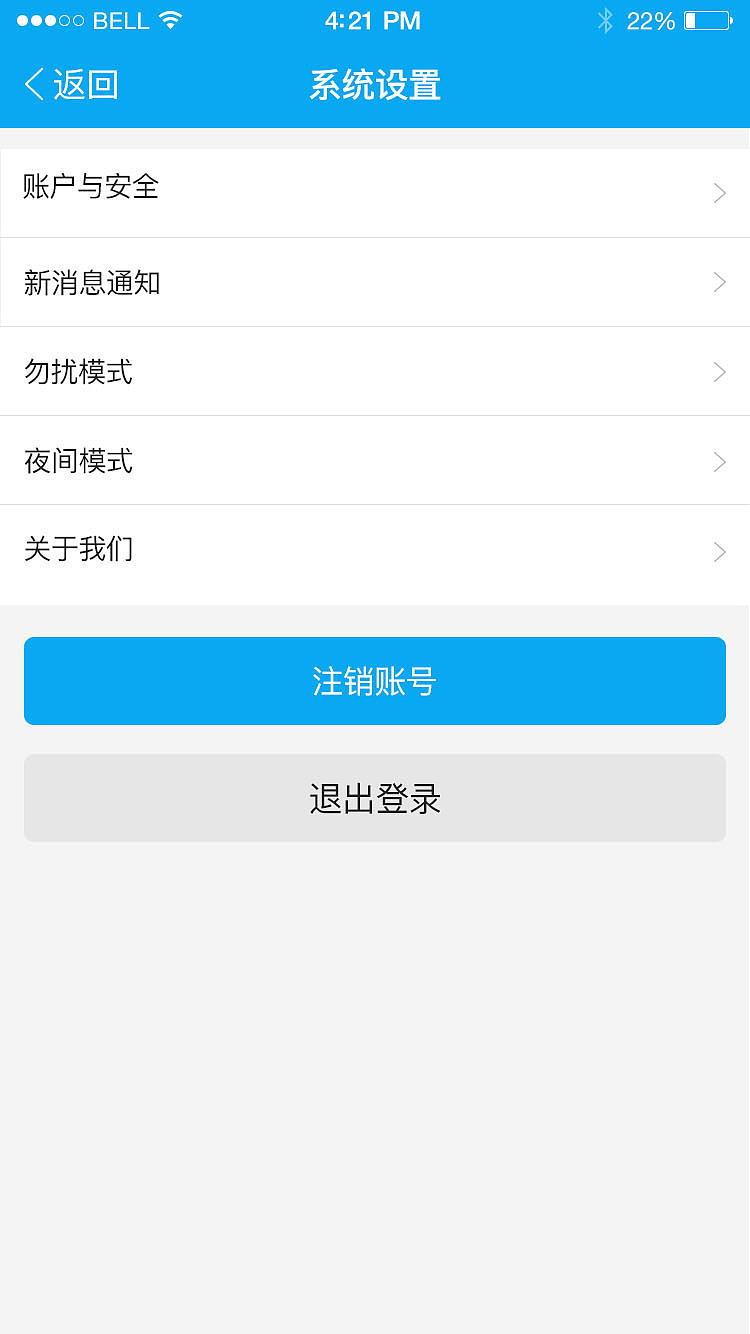Open 夜间模式 night mode settings
The image size is (750, 1334).
coord(375,461)
